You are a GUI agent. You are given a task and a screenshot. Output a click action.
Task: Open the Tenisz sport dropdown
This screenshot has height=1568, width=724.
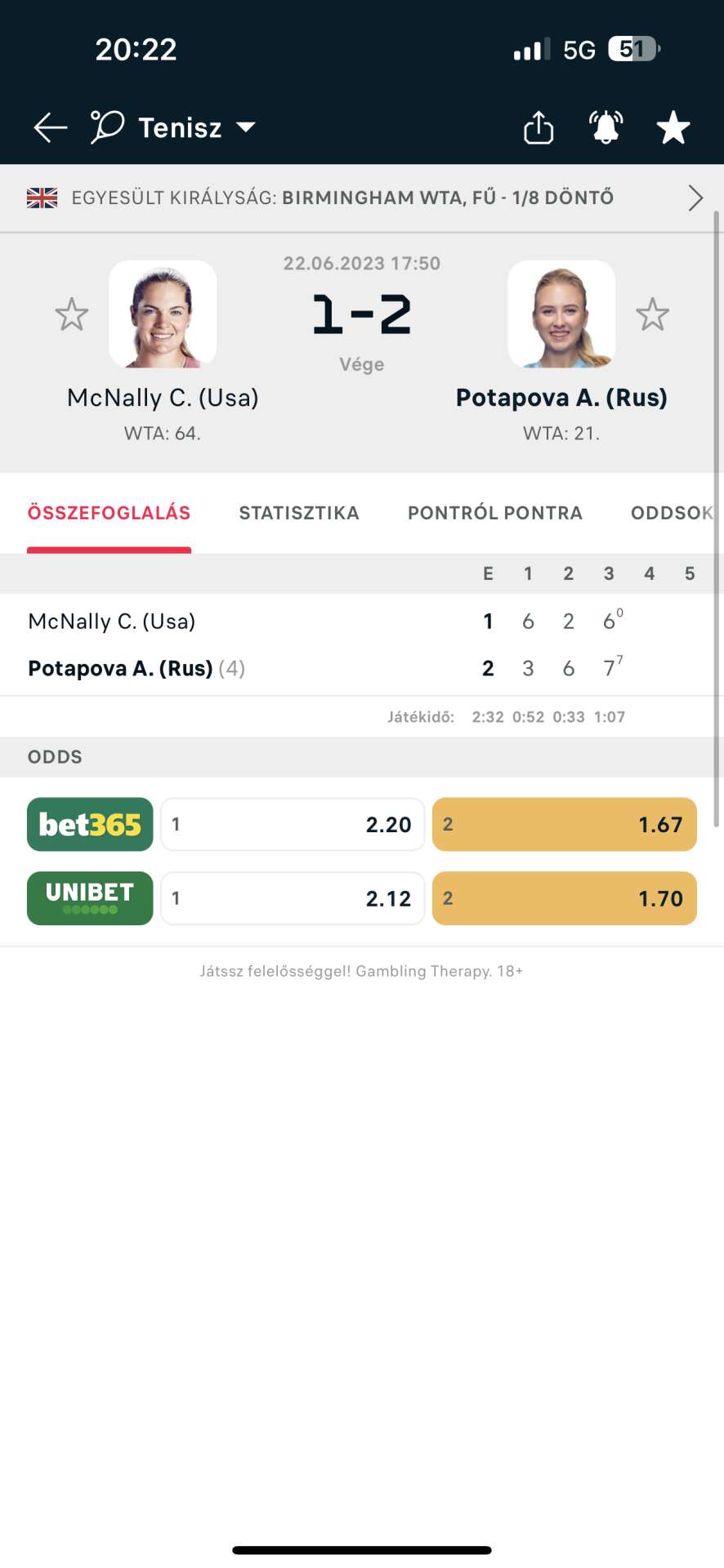(x=173, y=127)
